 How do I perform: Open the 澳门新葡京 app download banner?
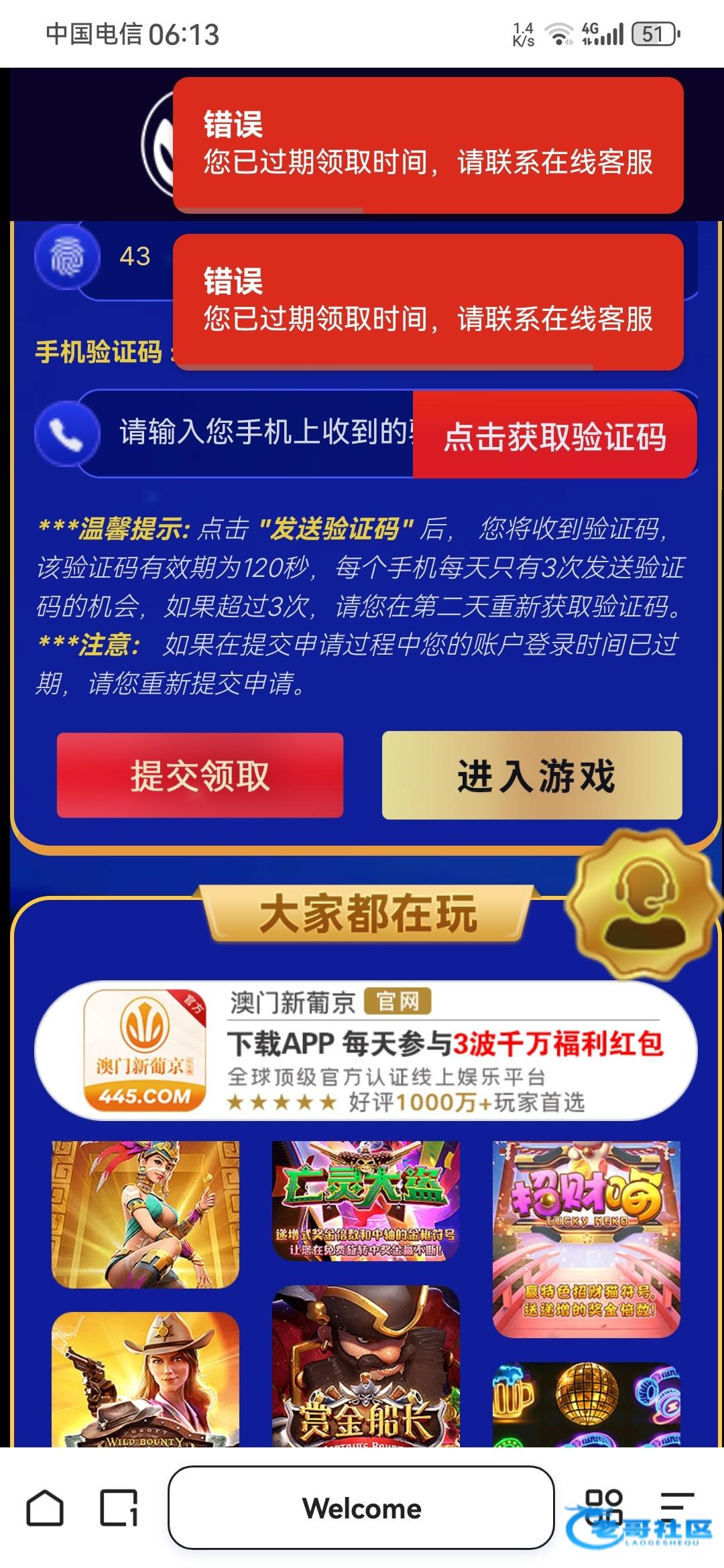[x=365, y=1051]
